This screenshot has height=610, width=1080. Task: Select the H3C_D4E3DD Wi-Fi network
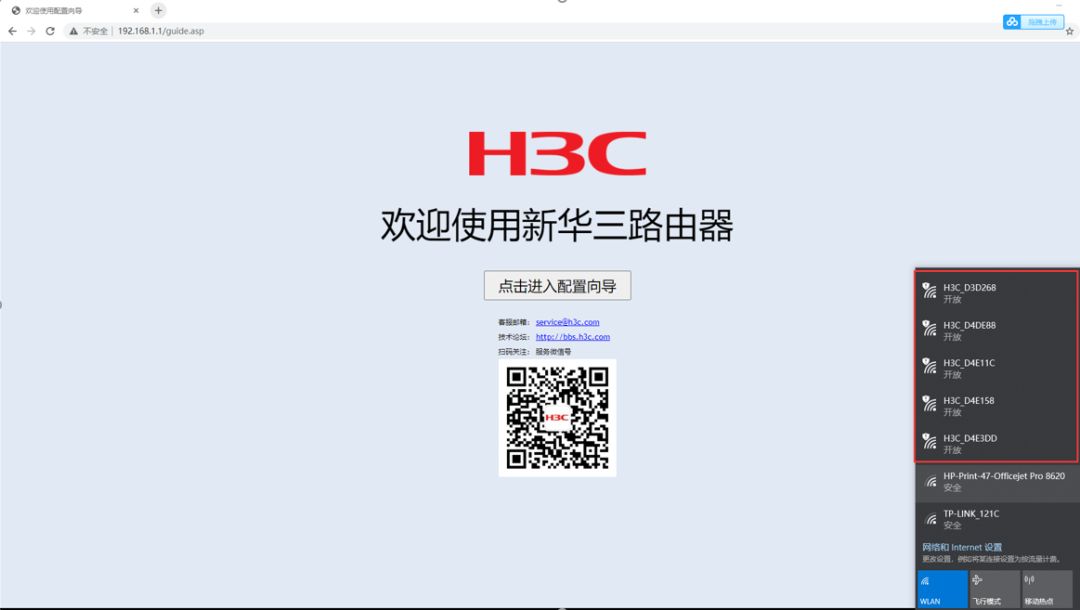996,443
